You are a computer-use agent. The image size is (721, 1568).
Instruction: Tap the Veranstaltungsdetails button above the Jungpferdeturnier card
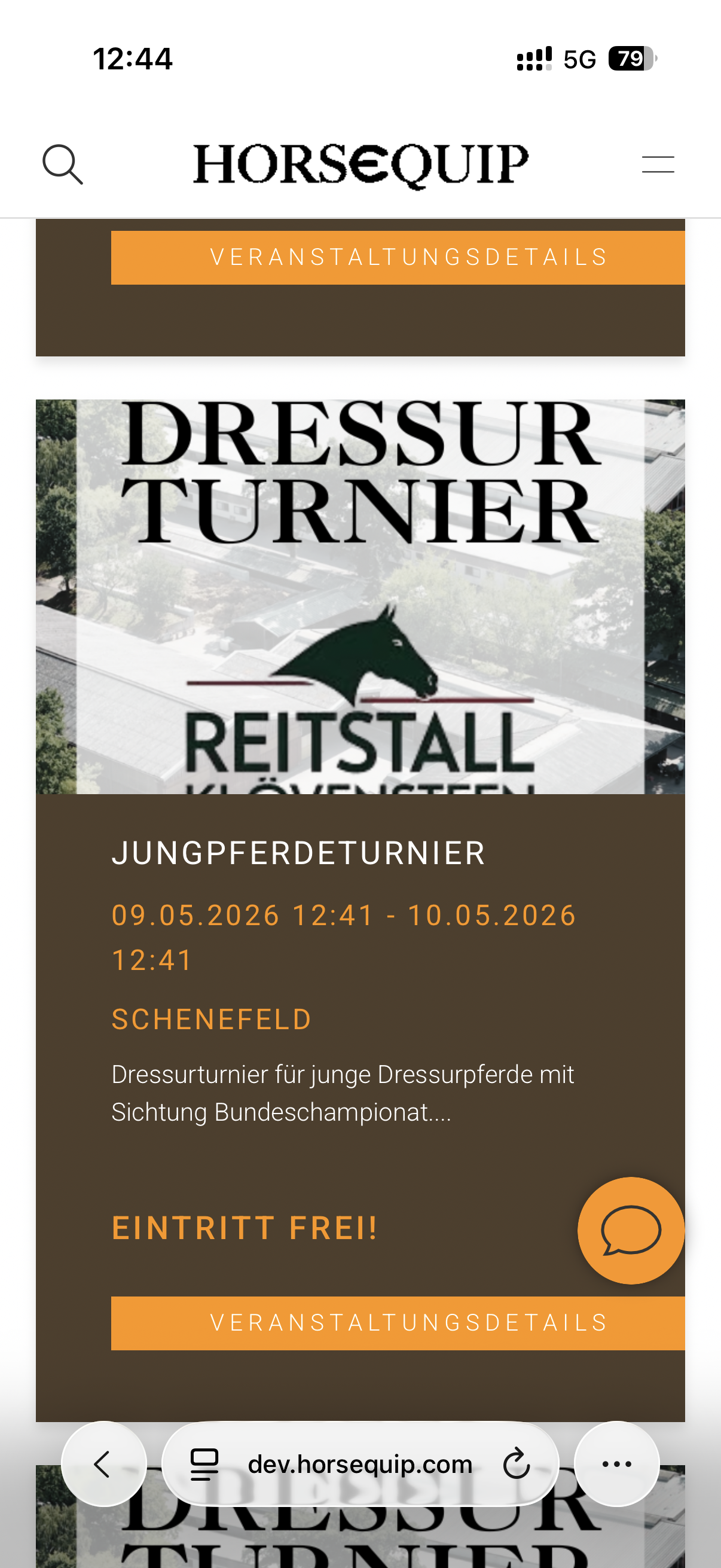398,258
